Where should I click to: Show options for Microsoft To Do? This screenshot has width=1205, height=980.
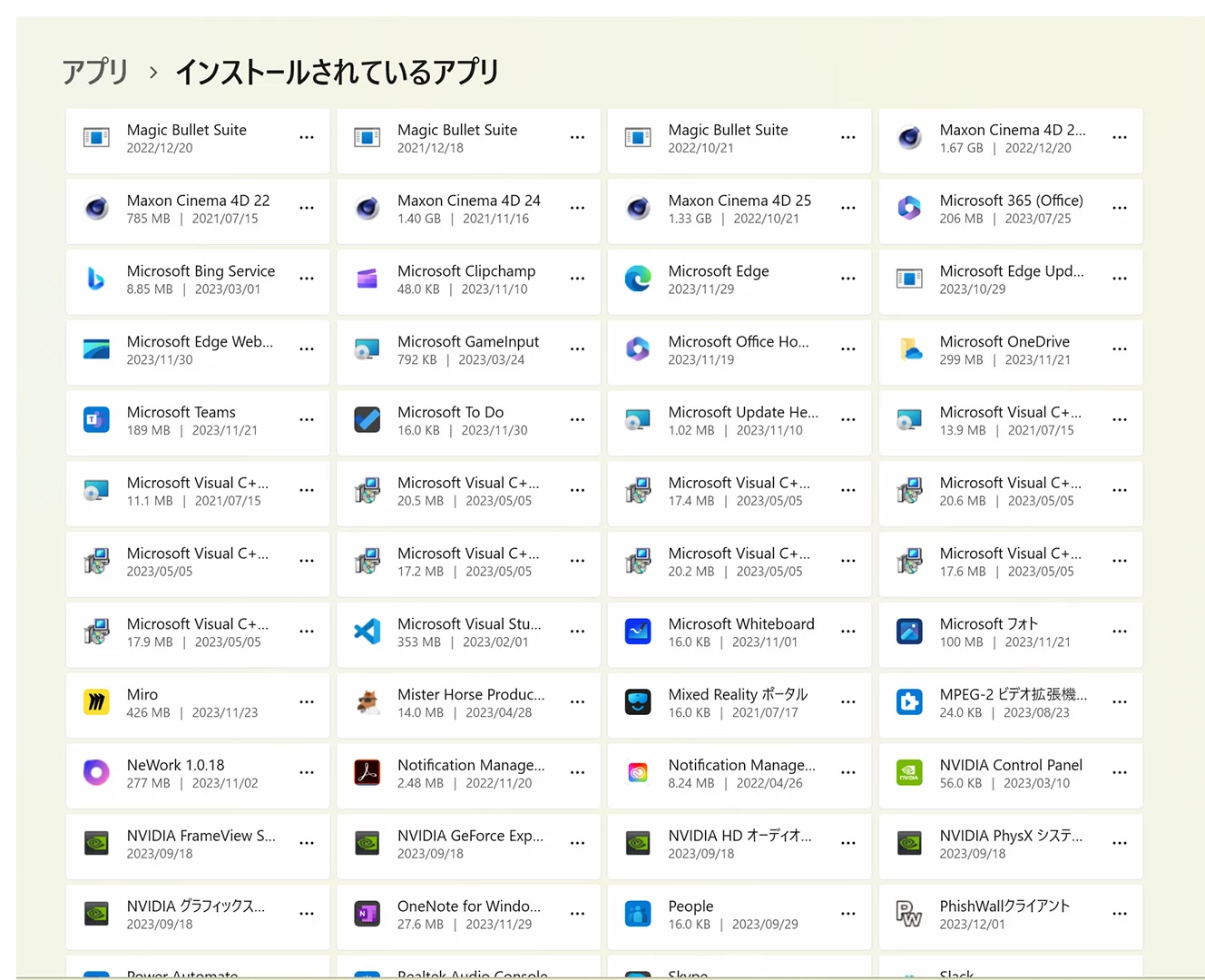(577, 420)
